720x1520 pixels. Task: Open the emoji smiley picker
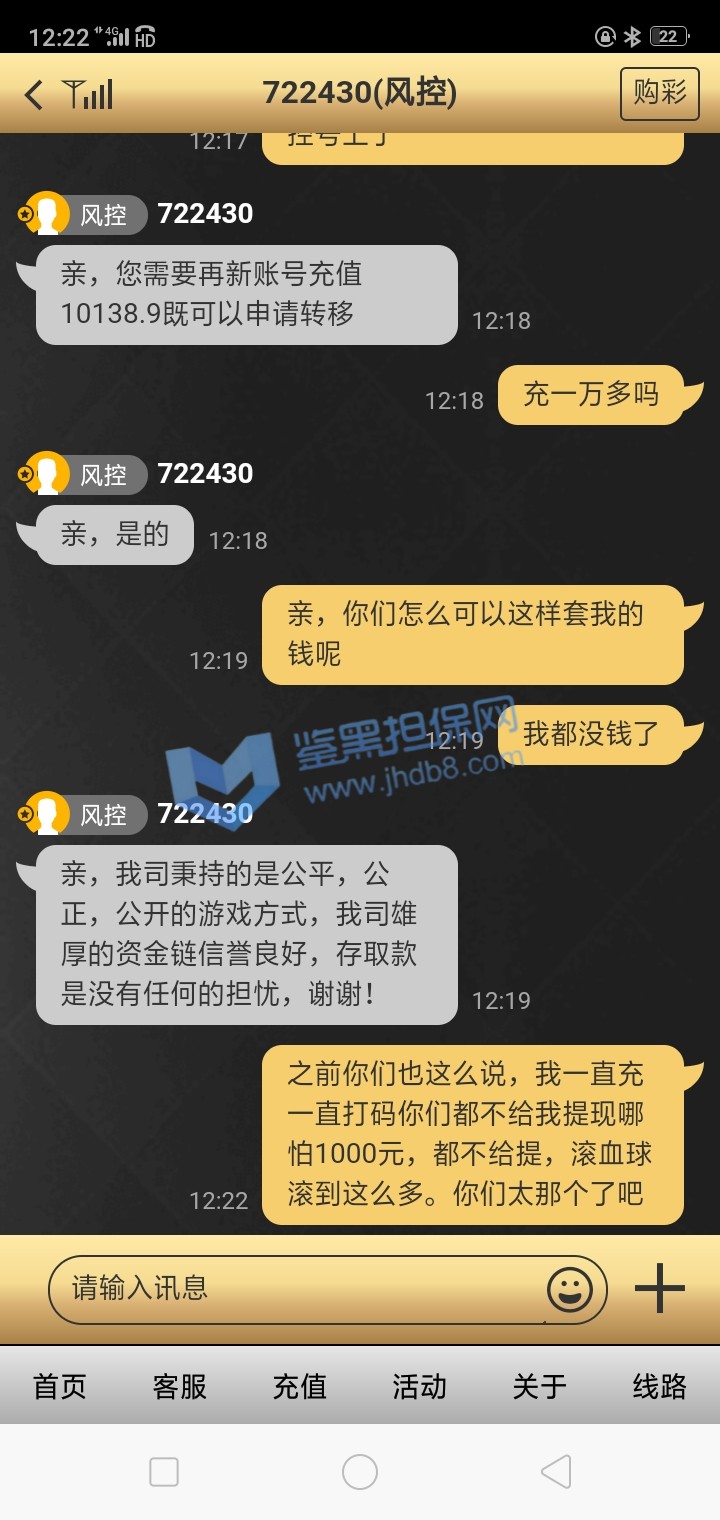point(570,1290)
